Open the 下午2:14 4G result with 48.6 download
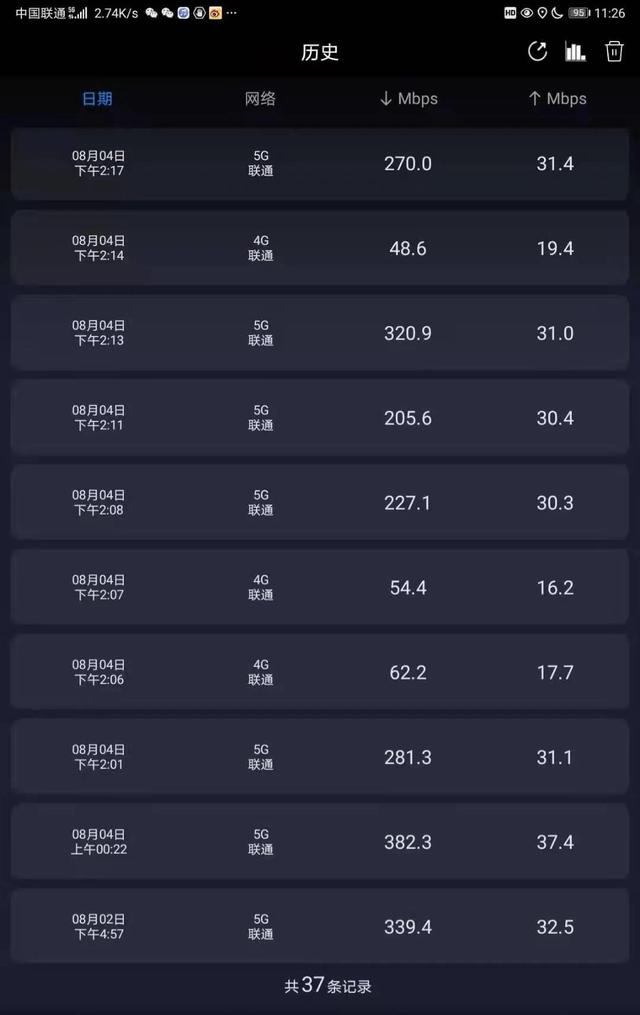This screenshot has height=1015, width=640. click(320, 248)
